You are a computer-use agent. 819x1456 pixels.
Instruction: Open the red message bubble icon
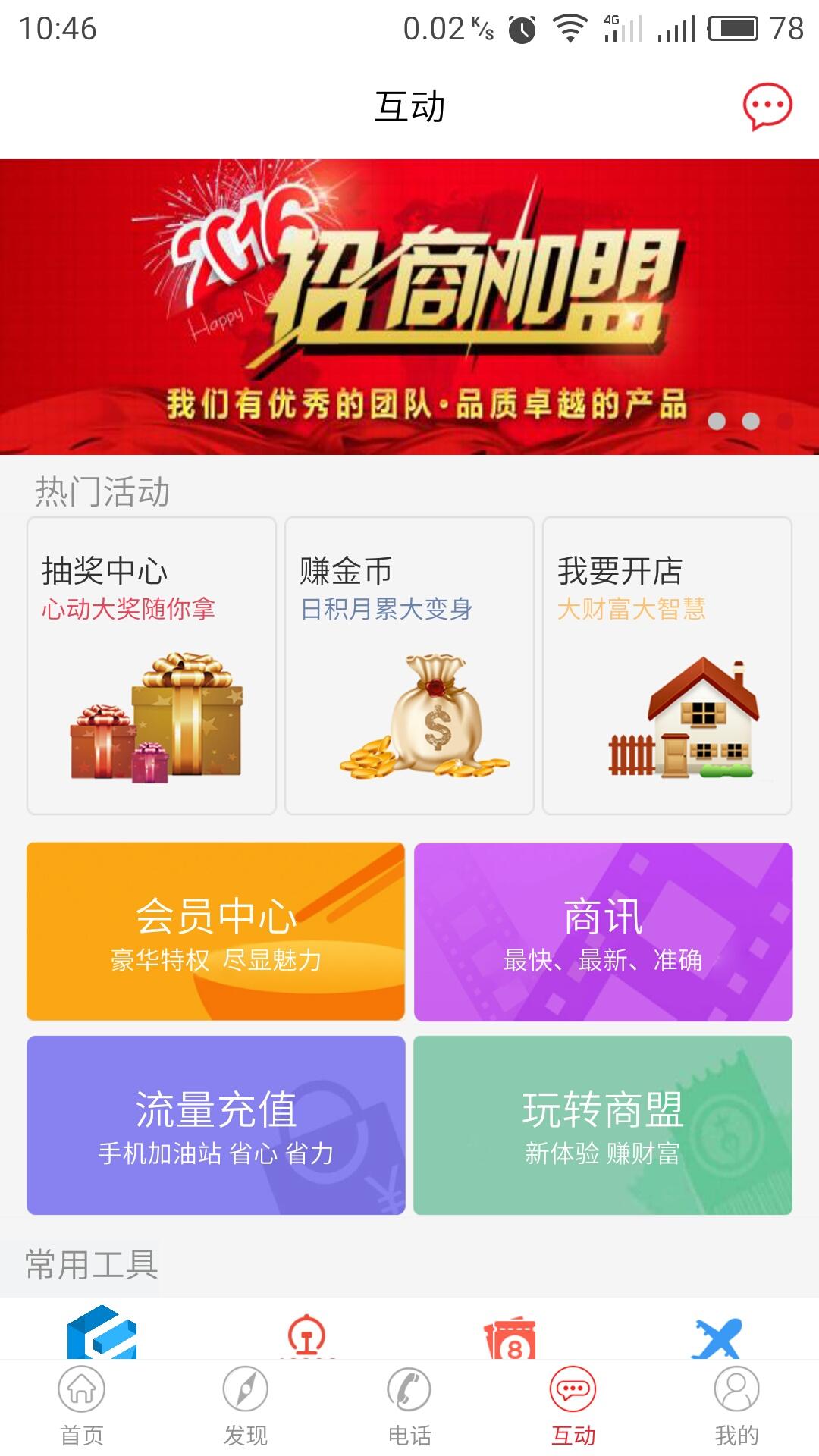click(x=767, y=106)
